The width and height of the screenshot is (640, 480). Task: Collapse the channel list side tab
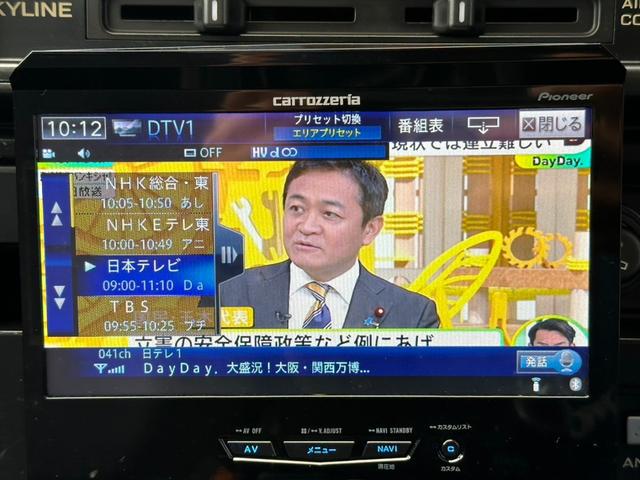pos(229,254)
